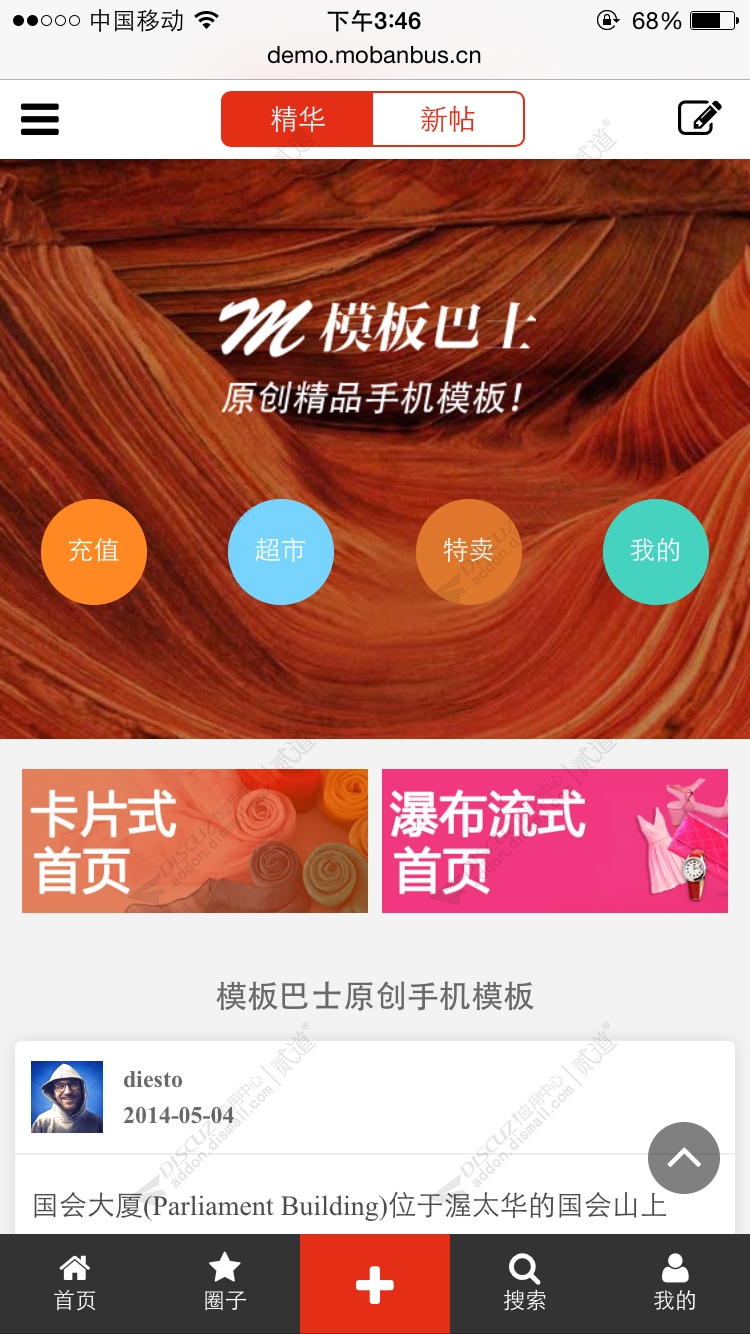Open the 国会大厦 post by diesto
750x1334 pixels.
coord(350,1205)
